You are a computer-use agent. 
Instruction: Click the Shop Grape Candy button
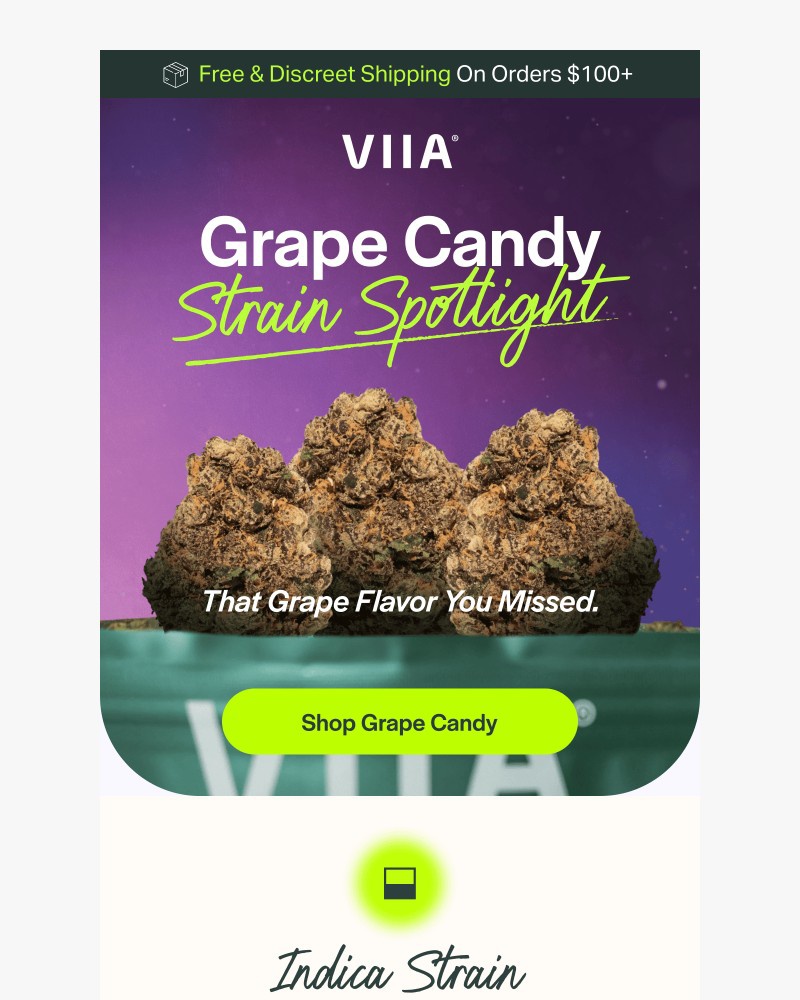pyautogui.click(x=400, y=722)
